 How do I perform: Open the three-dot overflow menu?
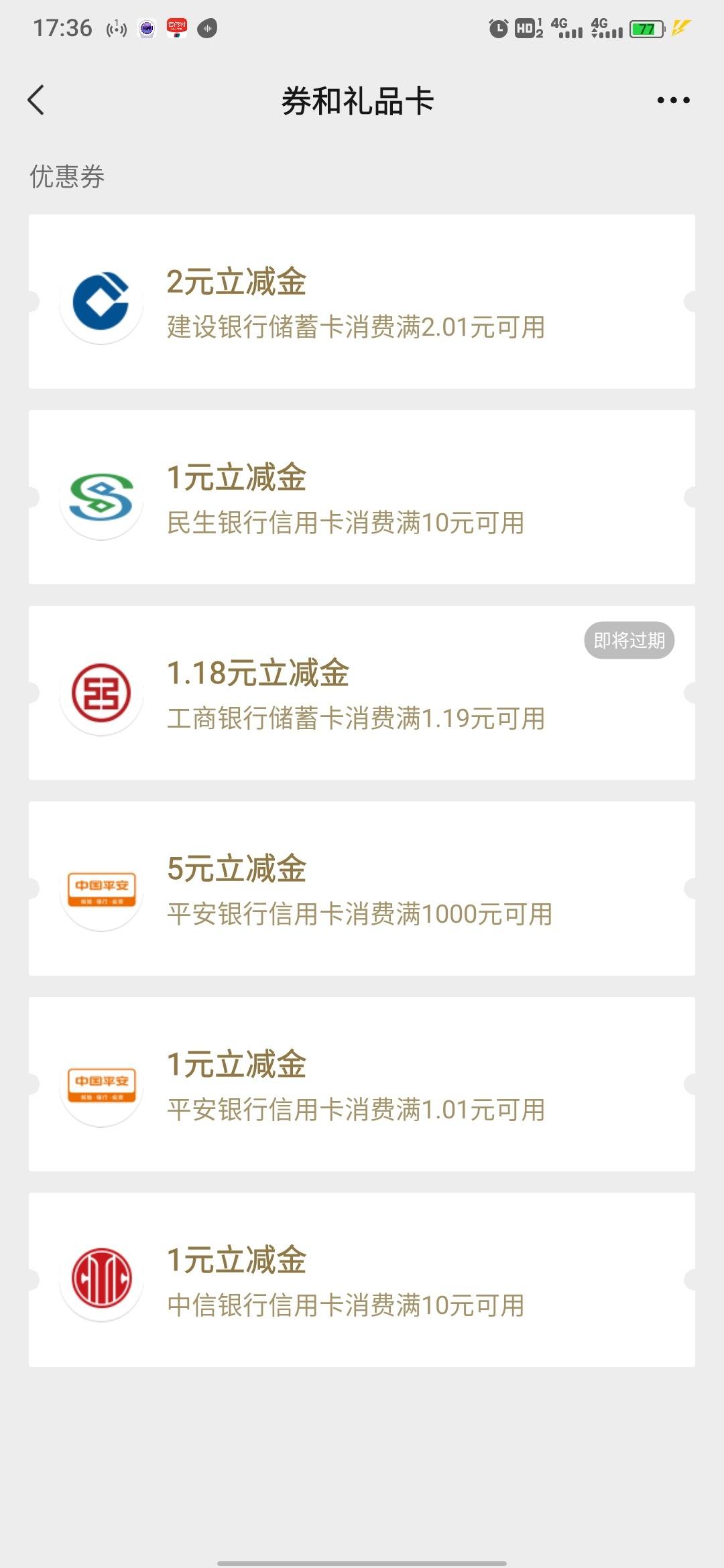pos(673,101)
